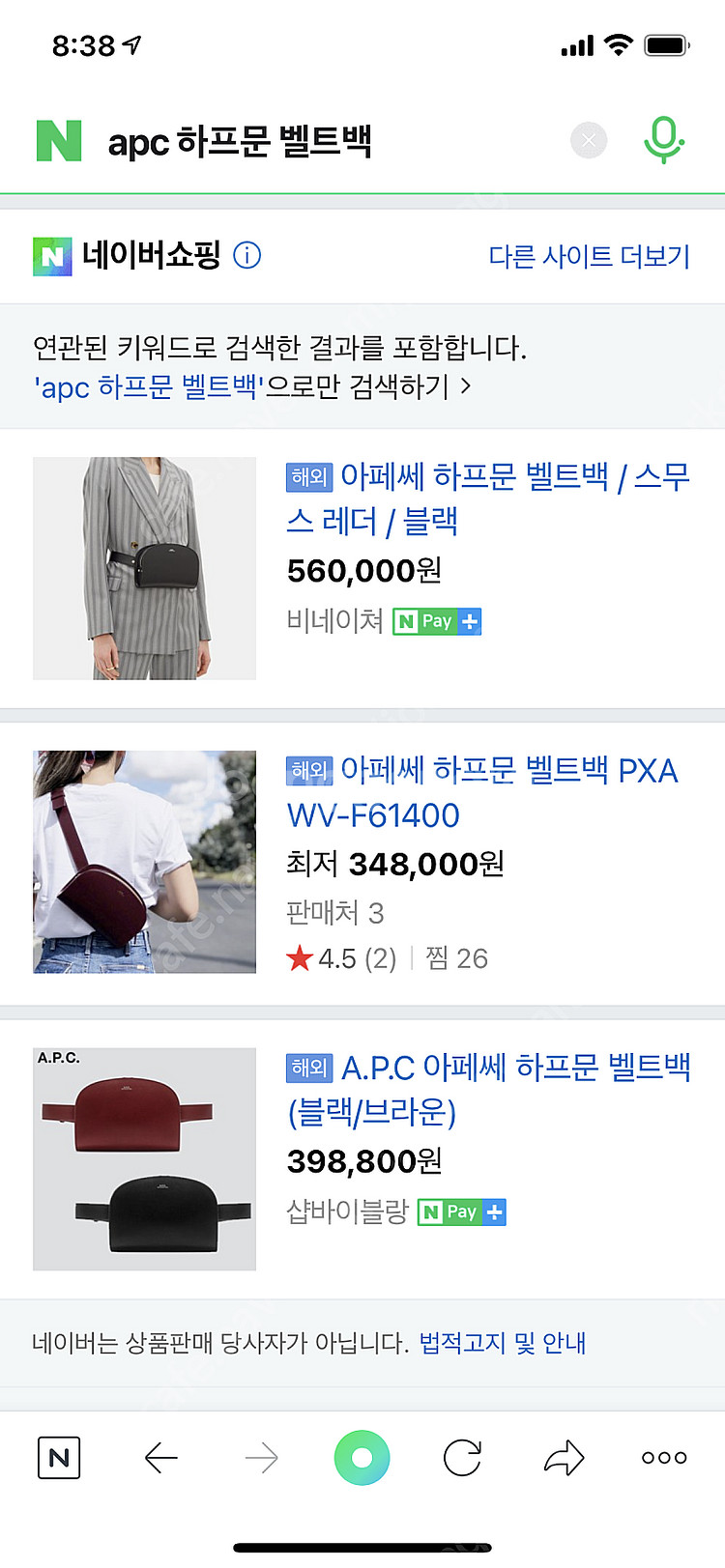
Task: Open the three-dot more options menu
Action: (x=662, y=1459)
